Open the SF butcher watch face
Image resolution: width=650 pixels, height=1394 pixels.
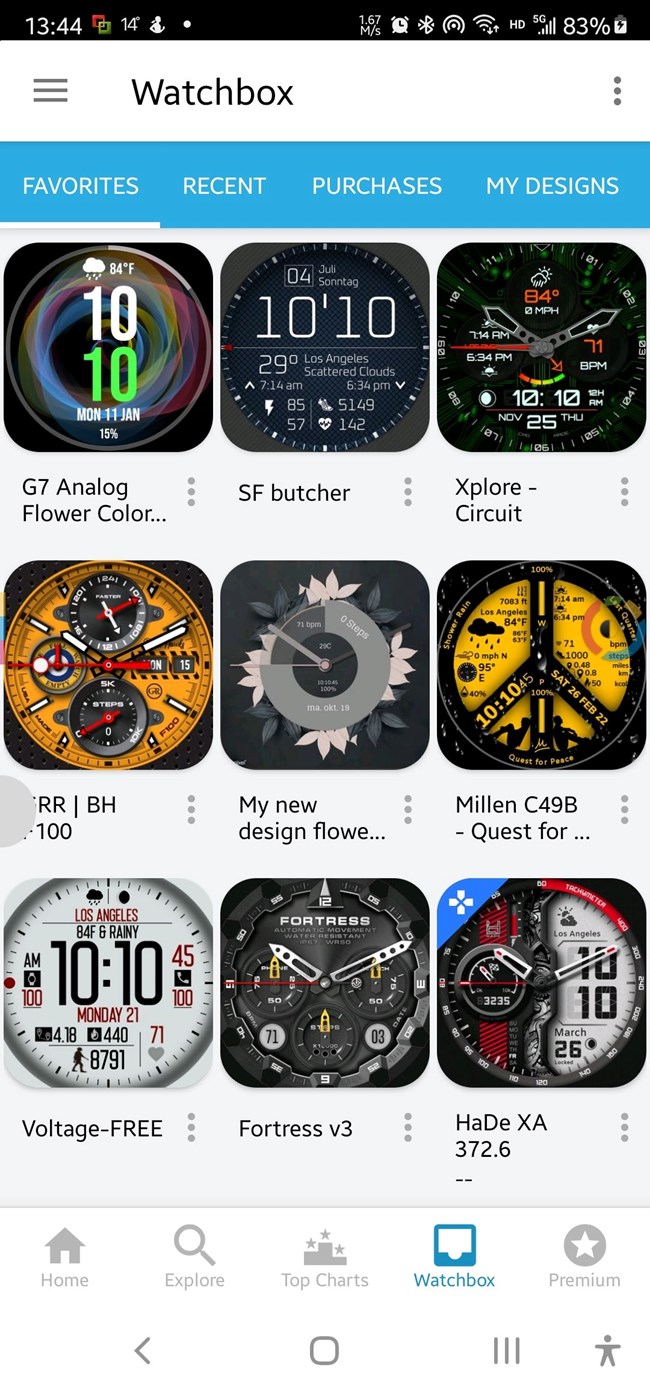click(x=324, y=347)
